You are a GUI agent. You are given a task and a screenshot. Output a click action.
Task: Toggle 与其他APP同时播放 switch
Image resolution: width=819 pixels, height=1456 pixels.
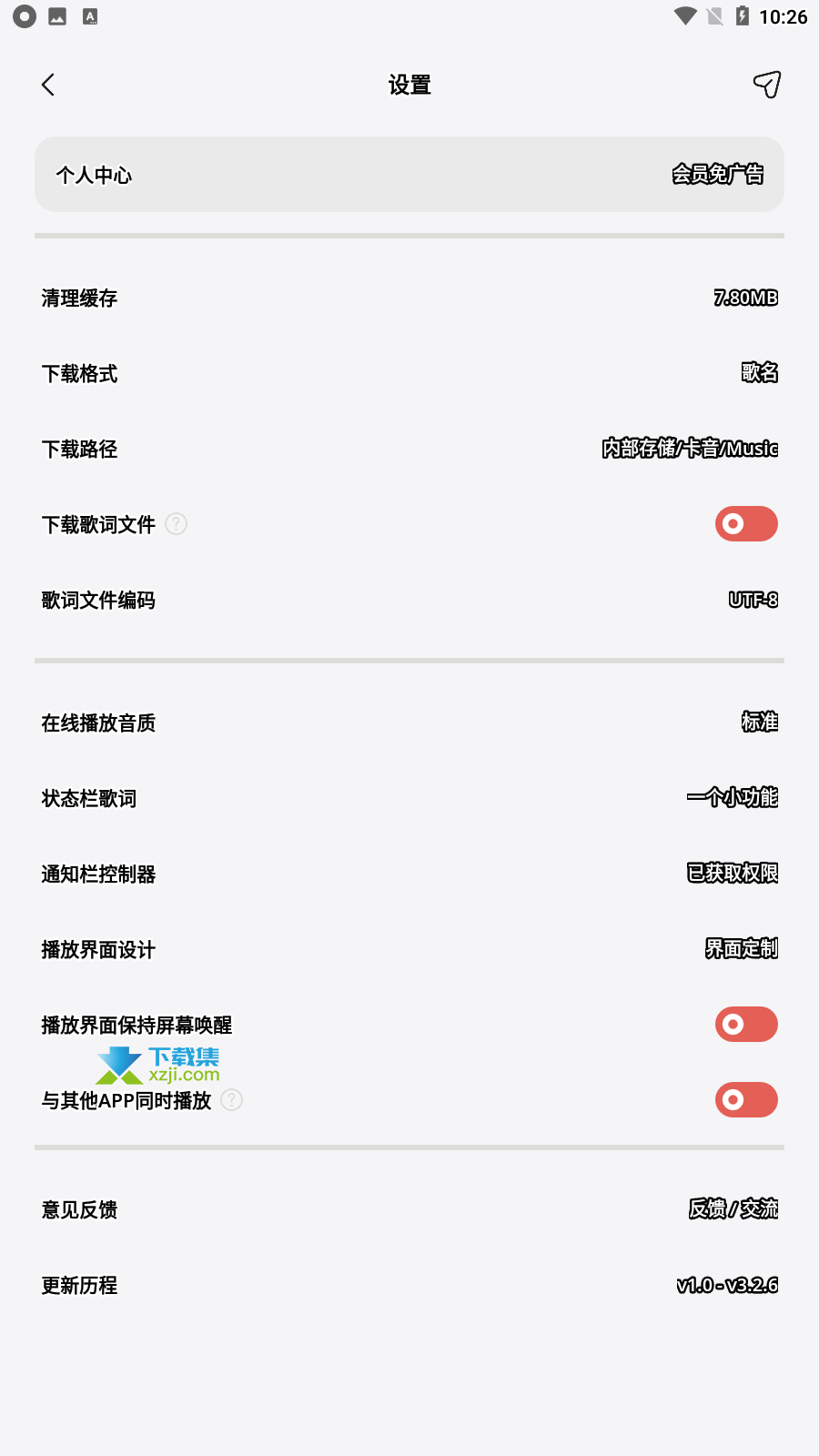745,1100
